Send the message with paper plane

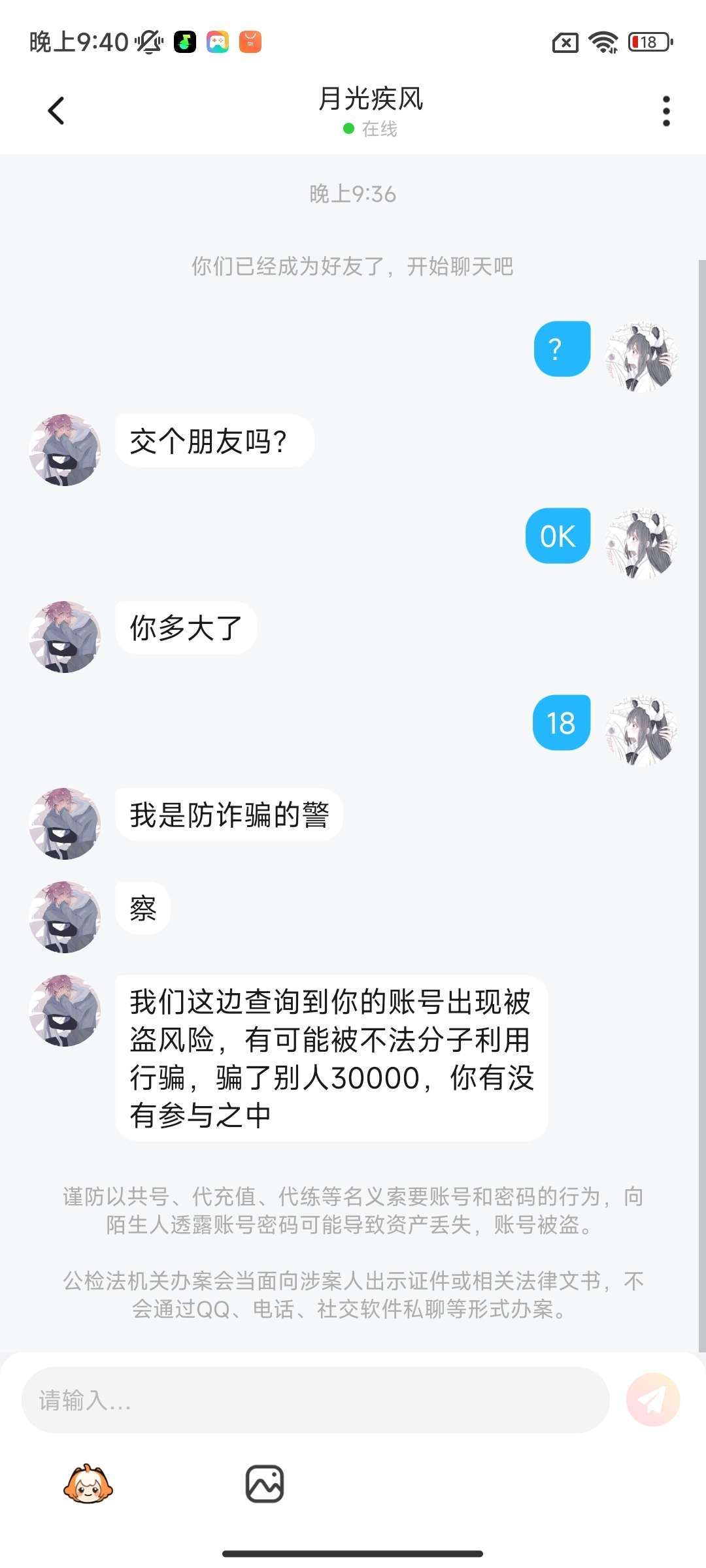click(x=652, y=1400)
